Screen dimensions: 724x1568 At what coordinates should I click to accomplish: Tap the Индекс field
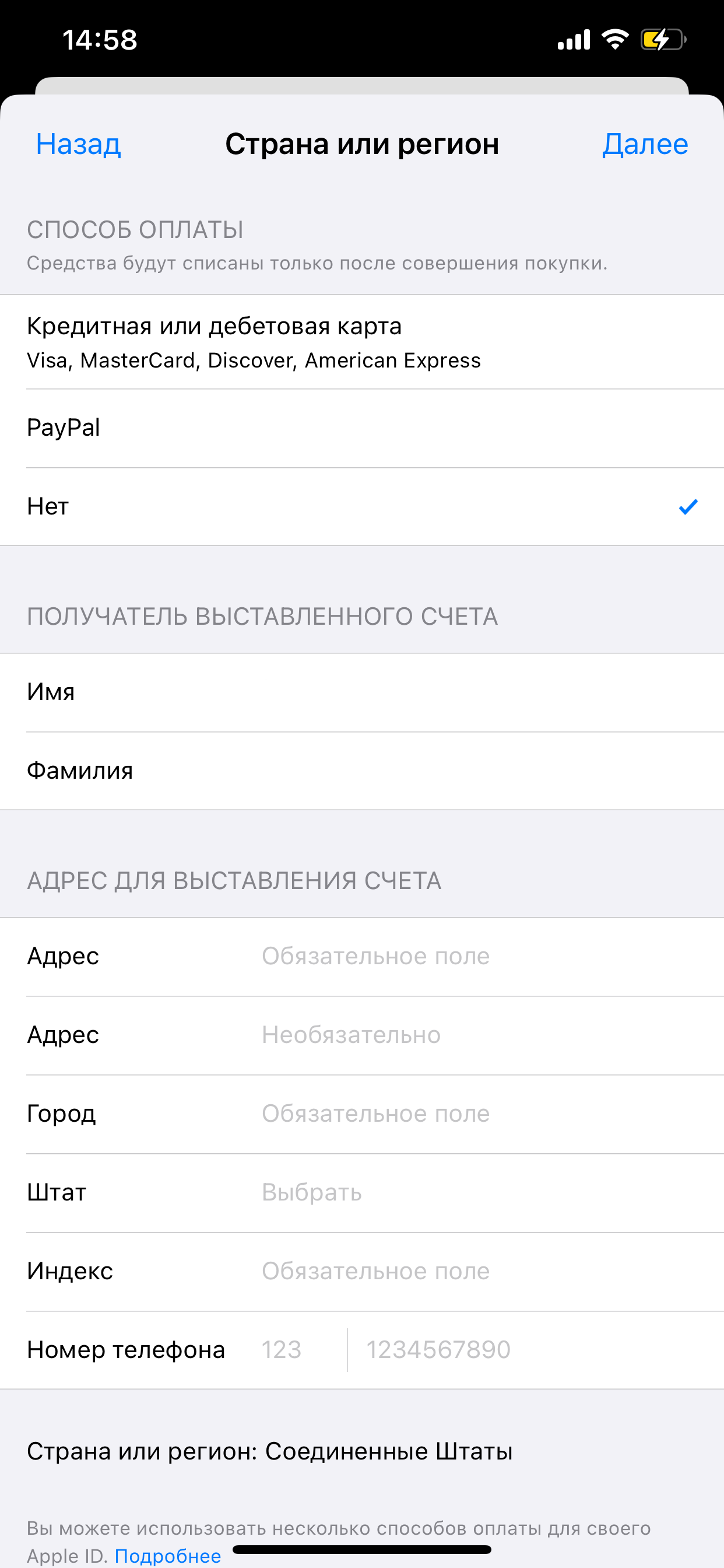[362, 1272]
